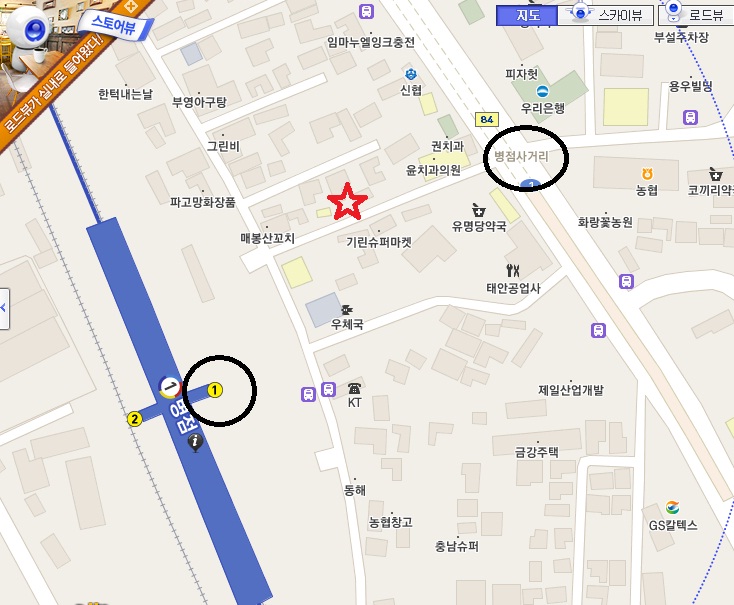Switch to 스카이뷰 satellite view
Screen dimensions: 734x605
613,15
